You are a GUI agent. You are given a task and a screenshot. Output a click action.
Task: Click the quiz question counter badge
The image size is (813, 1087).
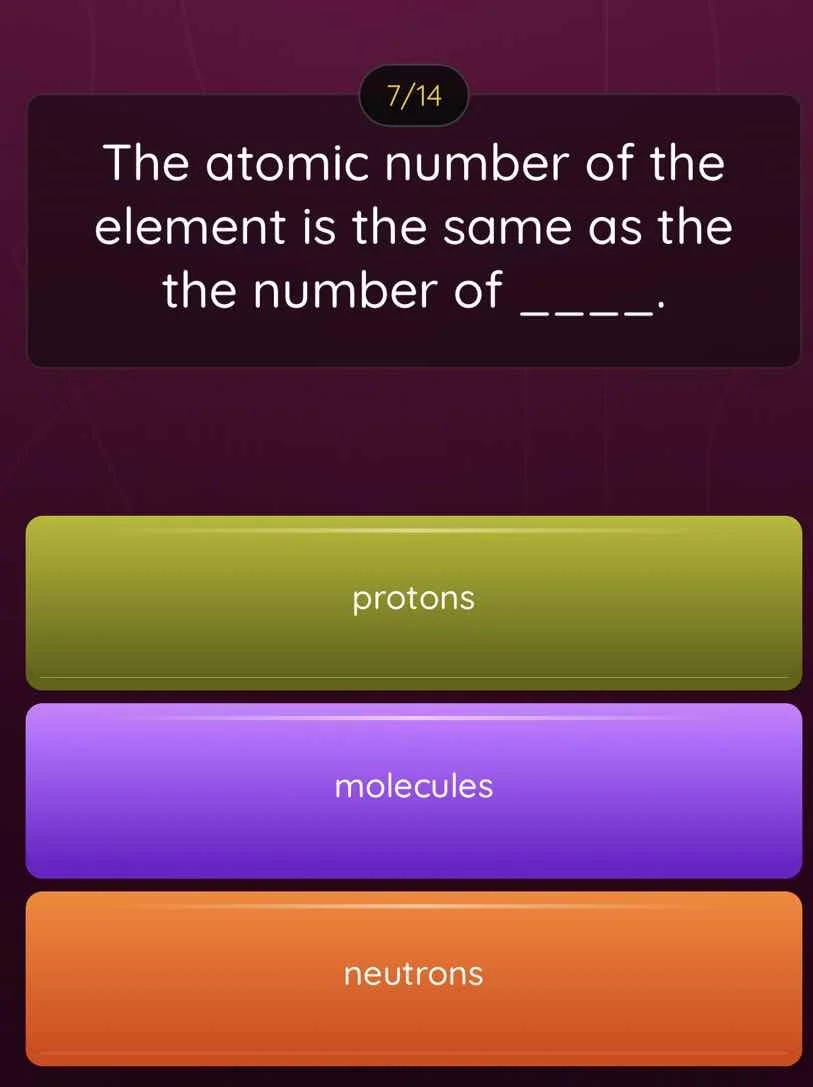(x=413, y=96)
